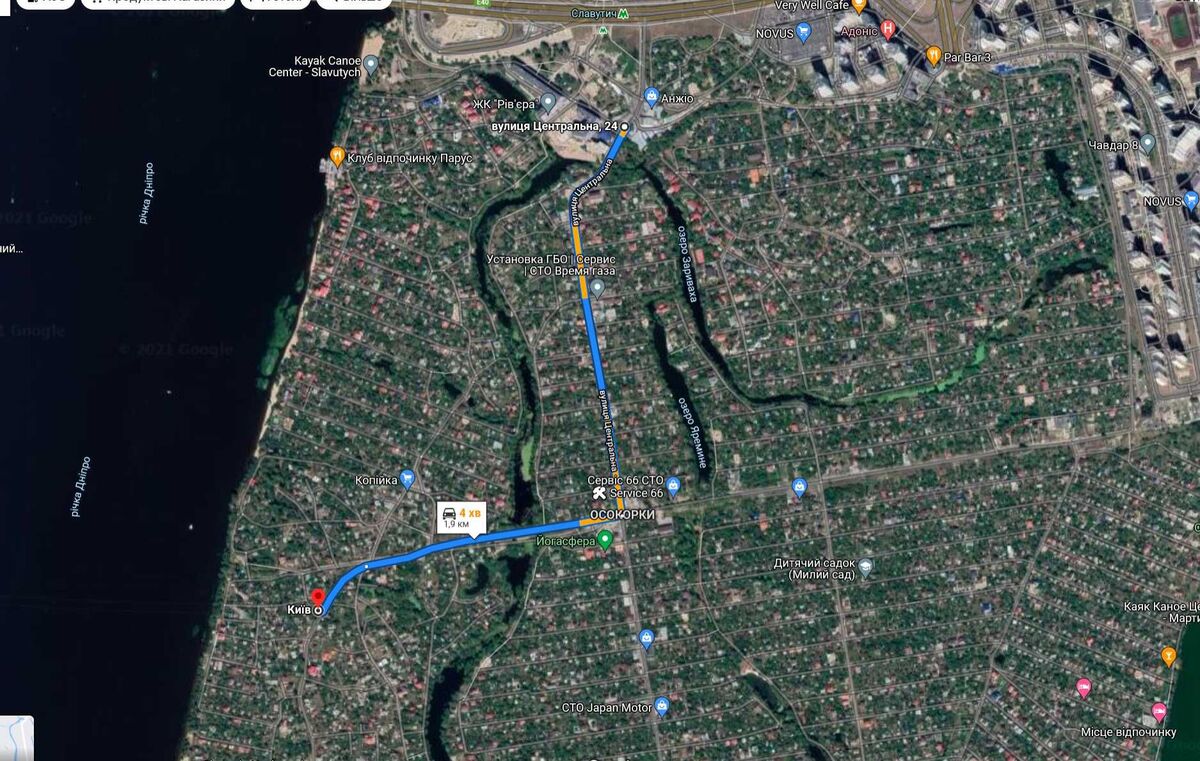This screenshot has width=1200, height=761.
Task: Open the Йогасфера place pin
Action: click(605, 540)
